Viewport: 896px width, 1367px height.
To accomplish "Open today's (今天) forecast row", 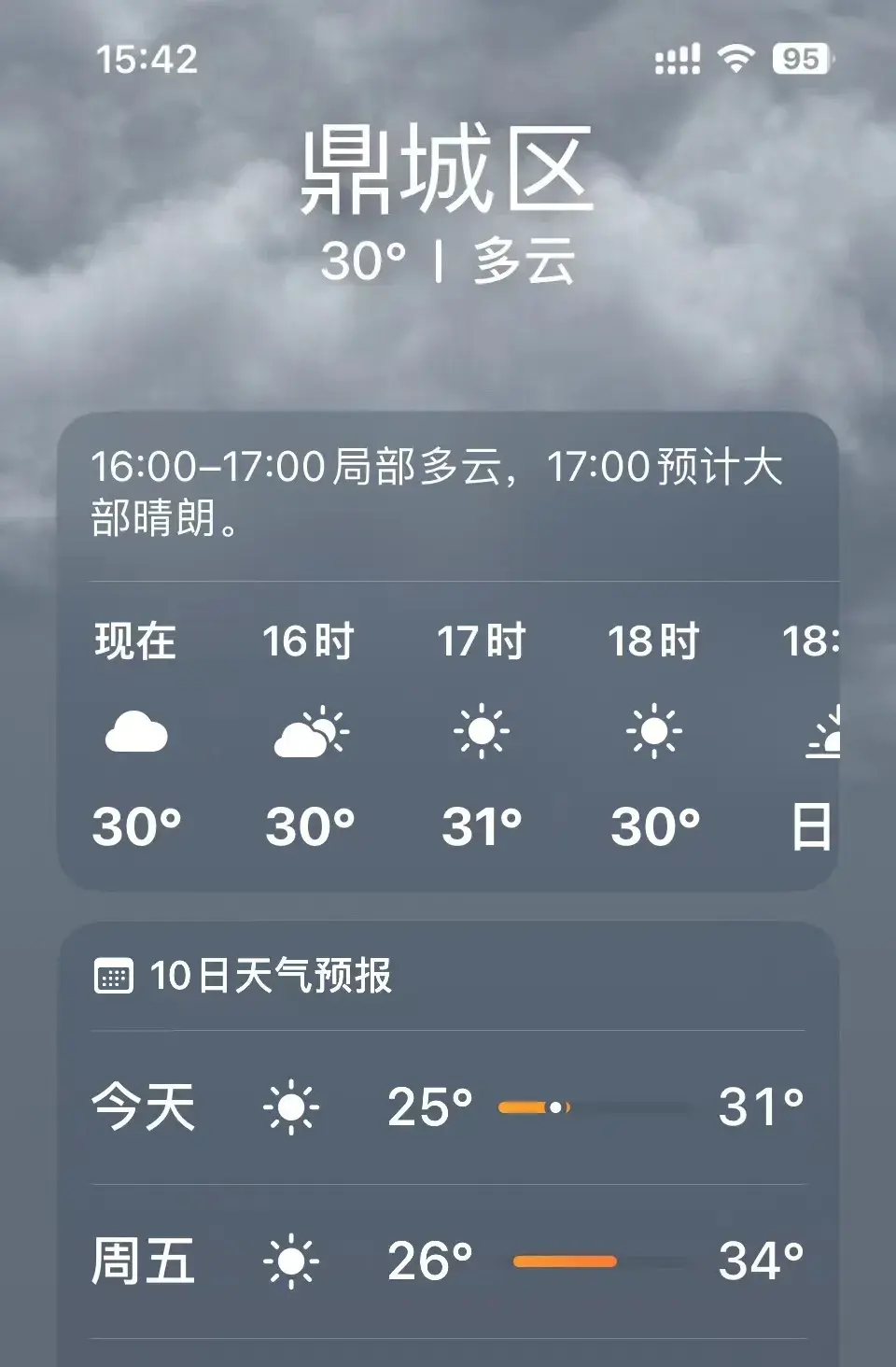I will click(448, 1107).
